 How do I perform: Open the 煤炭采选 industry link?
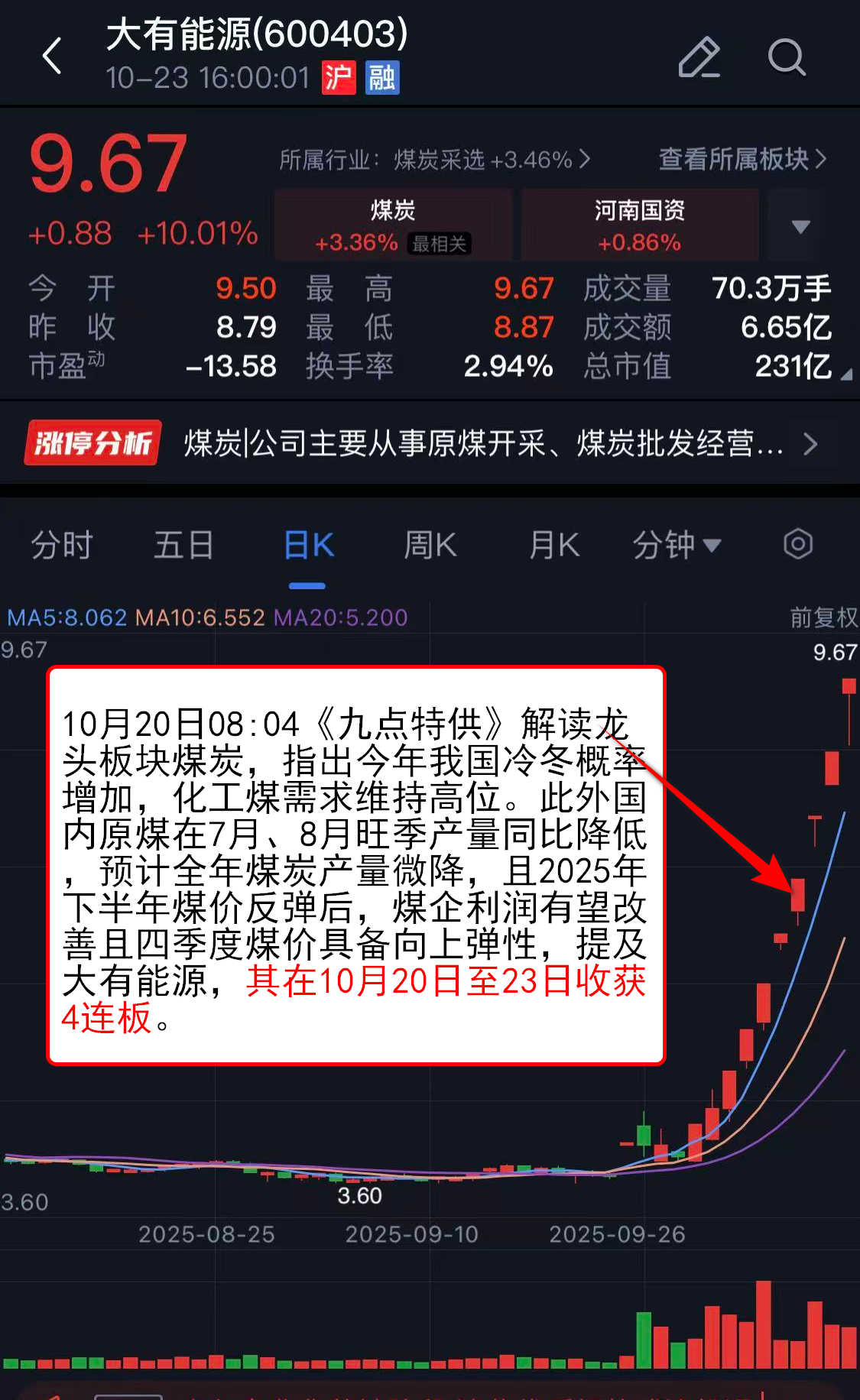pos(436,160)
